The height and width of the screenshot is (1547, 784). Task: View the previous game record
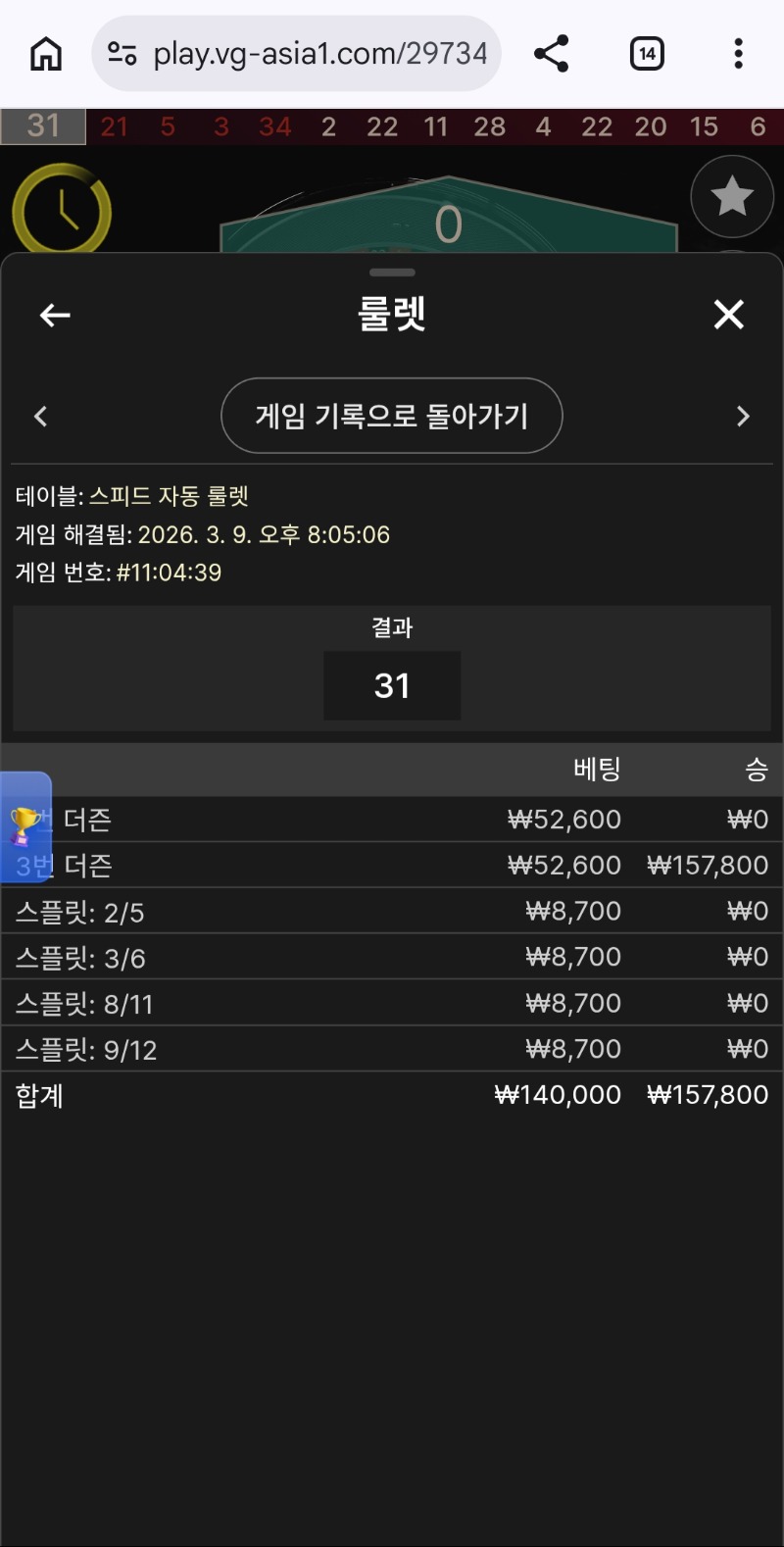pos(41,417)
